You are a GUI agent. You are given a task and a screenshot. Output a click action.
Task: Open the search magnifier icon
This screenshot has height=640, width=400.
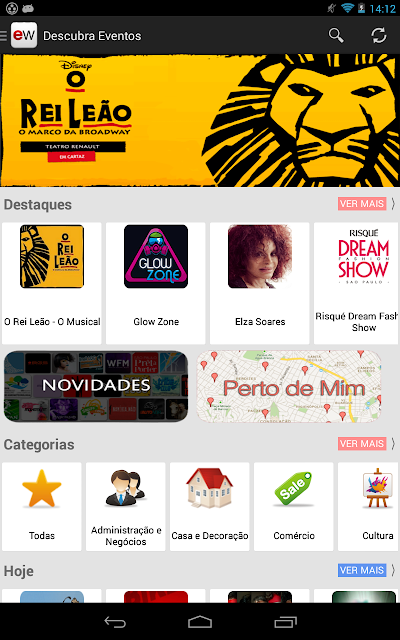pyautogui.click(x=336, y=36)
